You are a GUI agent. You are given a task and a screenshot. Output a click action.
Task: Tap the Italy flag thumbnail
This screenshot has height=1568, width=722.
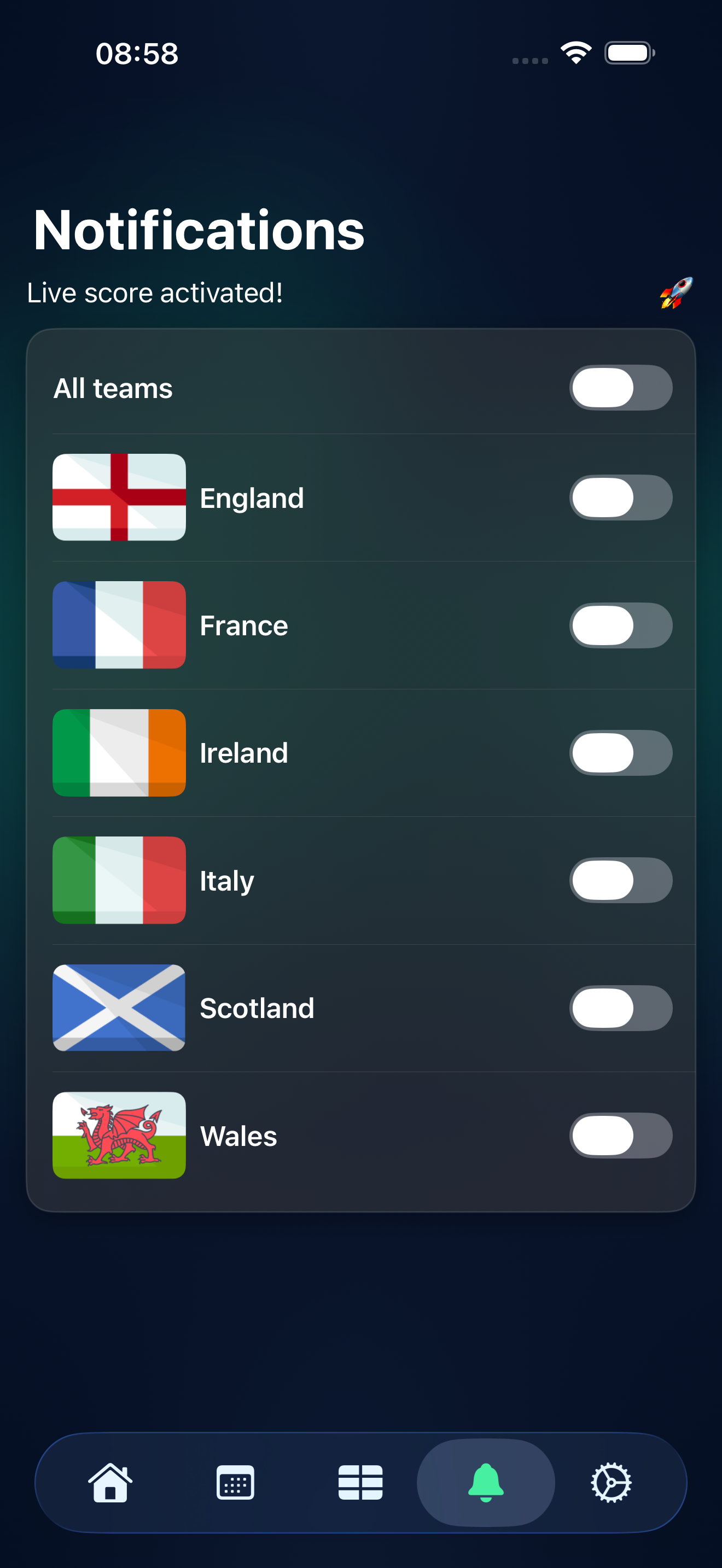point(119,880)
